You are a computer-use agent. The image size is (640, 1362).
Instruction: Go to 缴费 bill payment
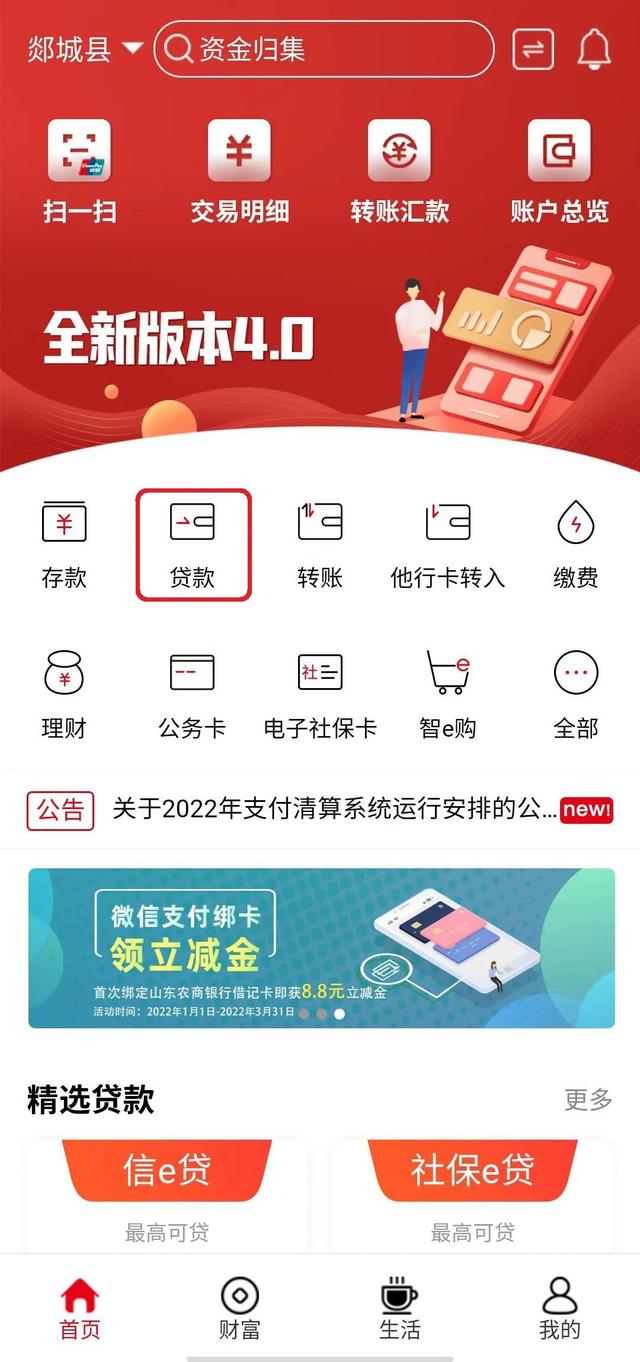pyautogui.click(x=576, y=545)
